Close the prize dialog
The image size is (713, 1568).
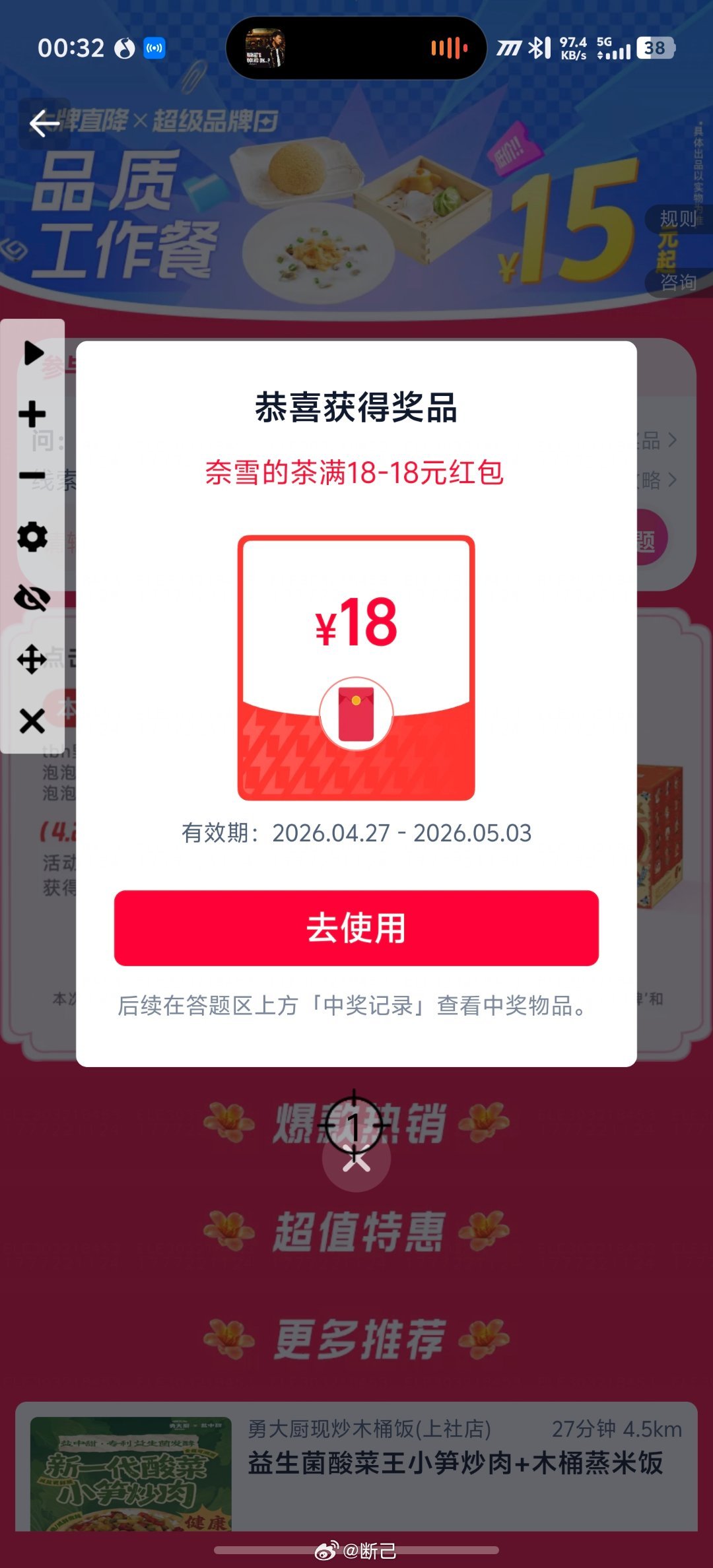coord(356,1160)
